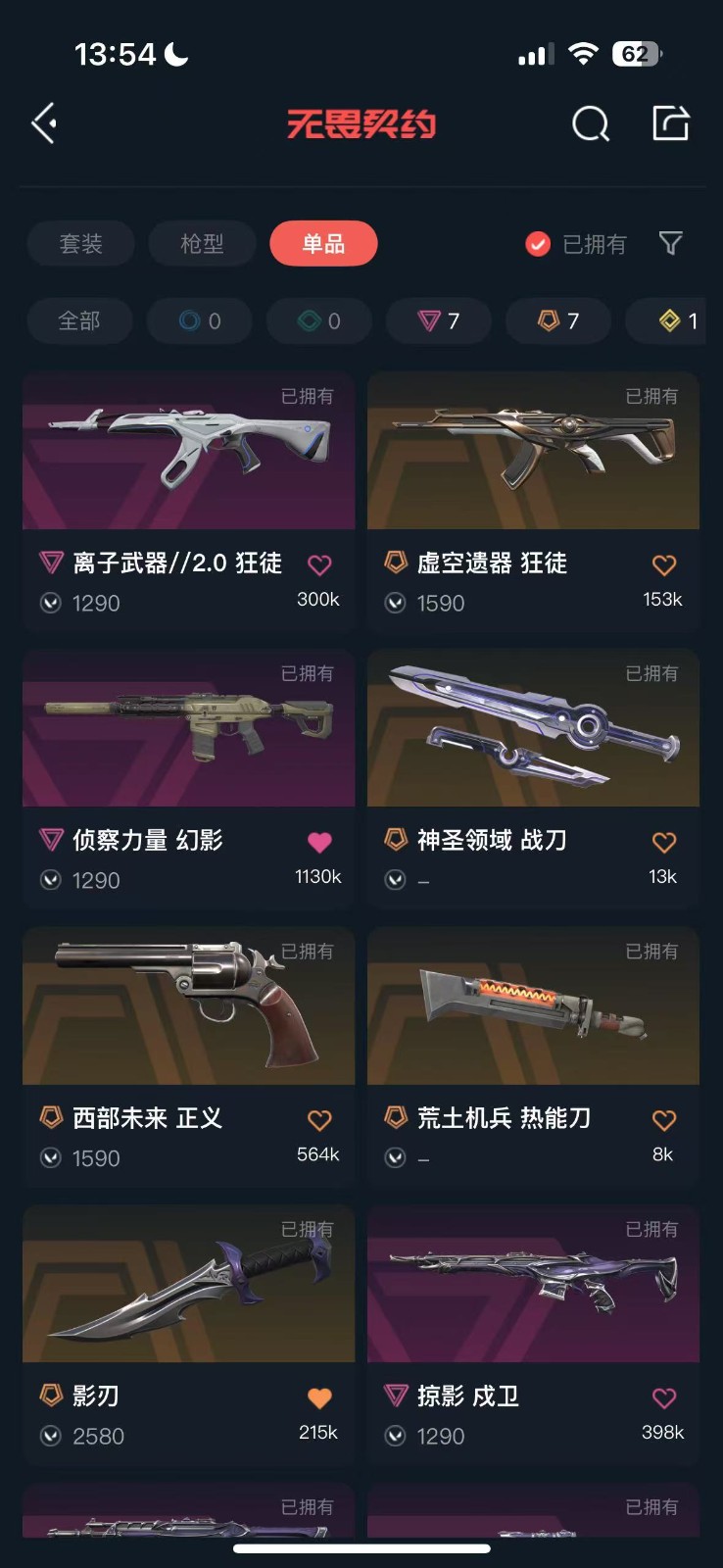Filter by the pink triangle tier chip
Image resolution: width=723 pixels, height=1568 pixels.
click(438, 320)
